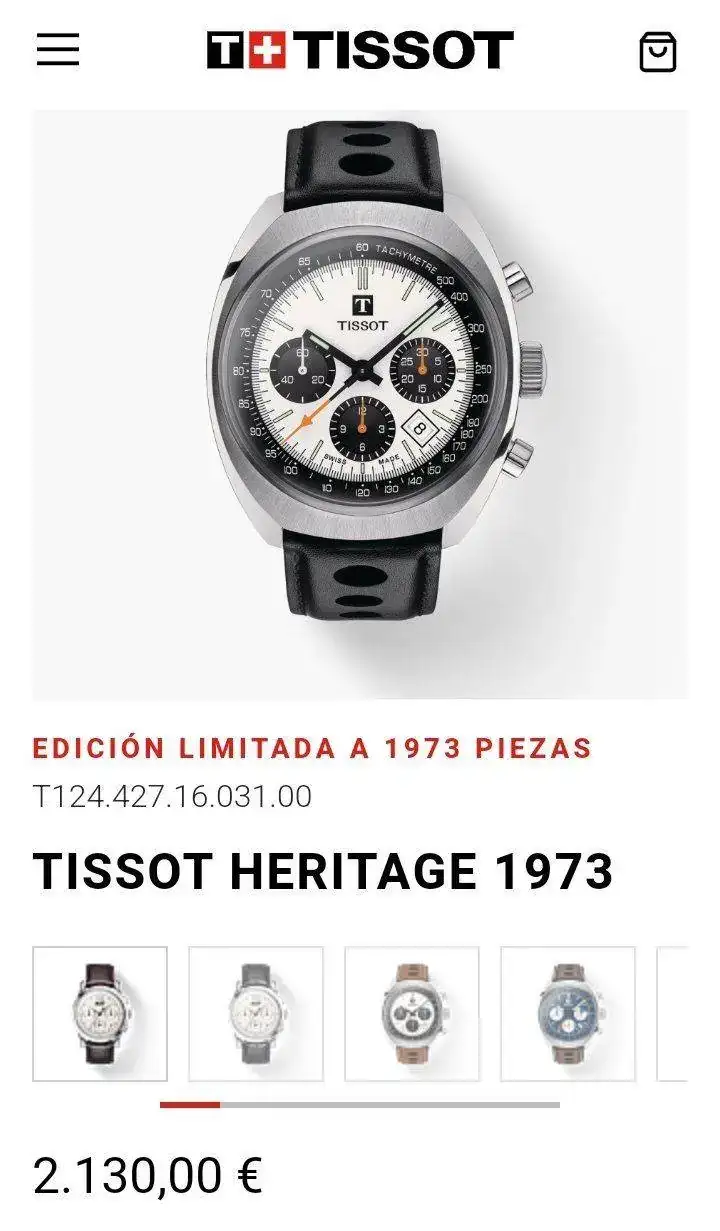Open the large Heritage 1973 product photo
The image size is (720, 1231).
tap(360, 404)
